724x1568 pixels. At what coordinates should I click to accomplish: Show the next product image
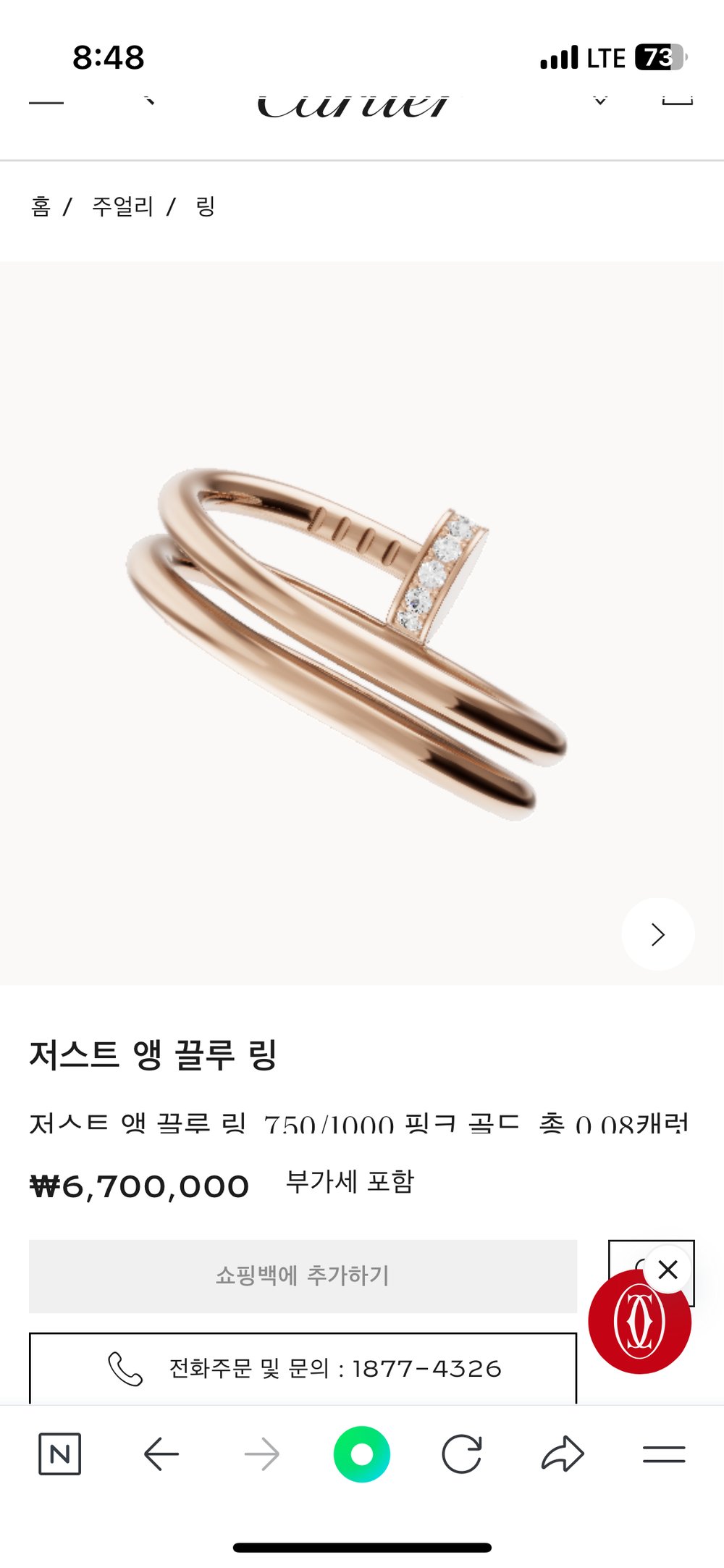[x=657, y=934]
